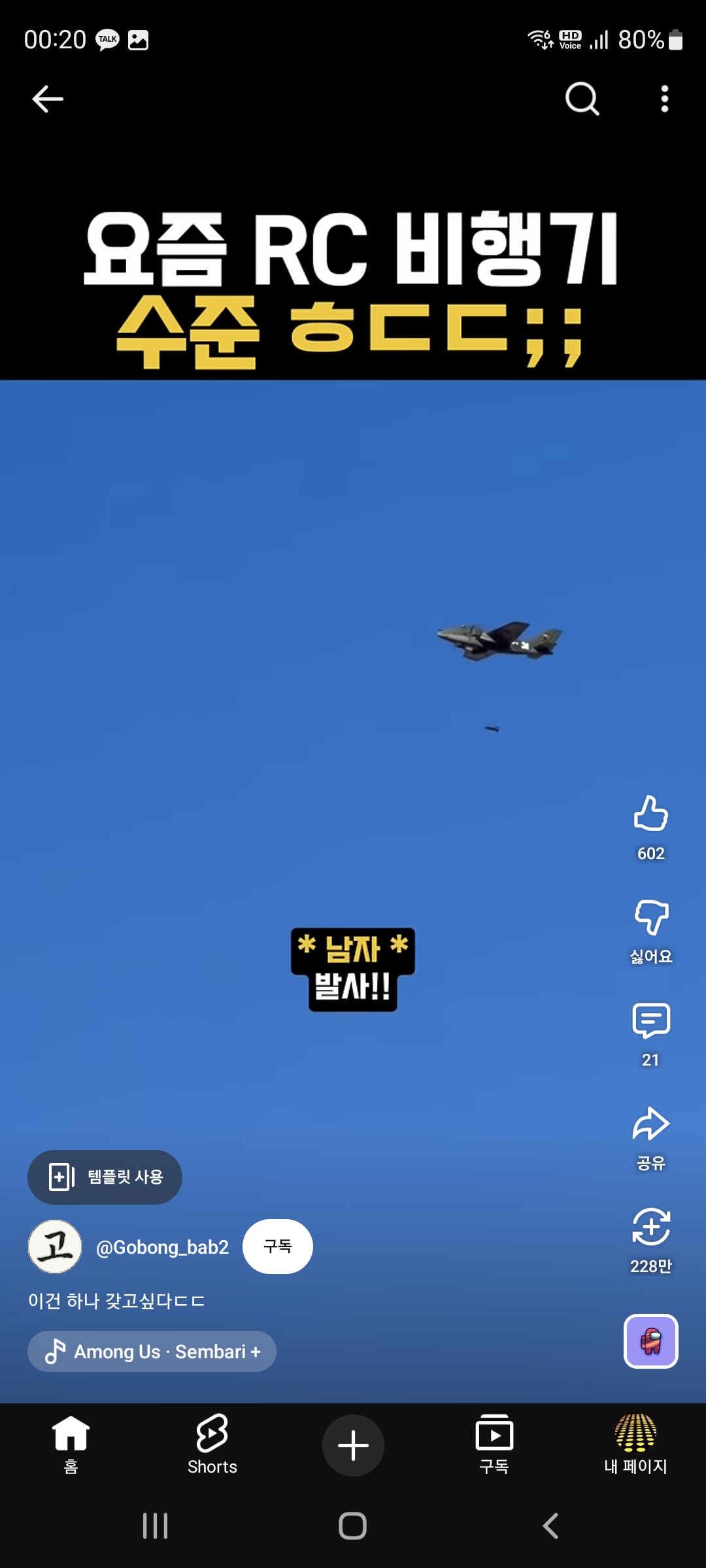Image resolution: width=706 pixels, height=1568 pixels.
Task: Create new content with the plus button
Action: (x=353, y=1445)
